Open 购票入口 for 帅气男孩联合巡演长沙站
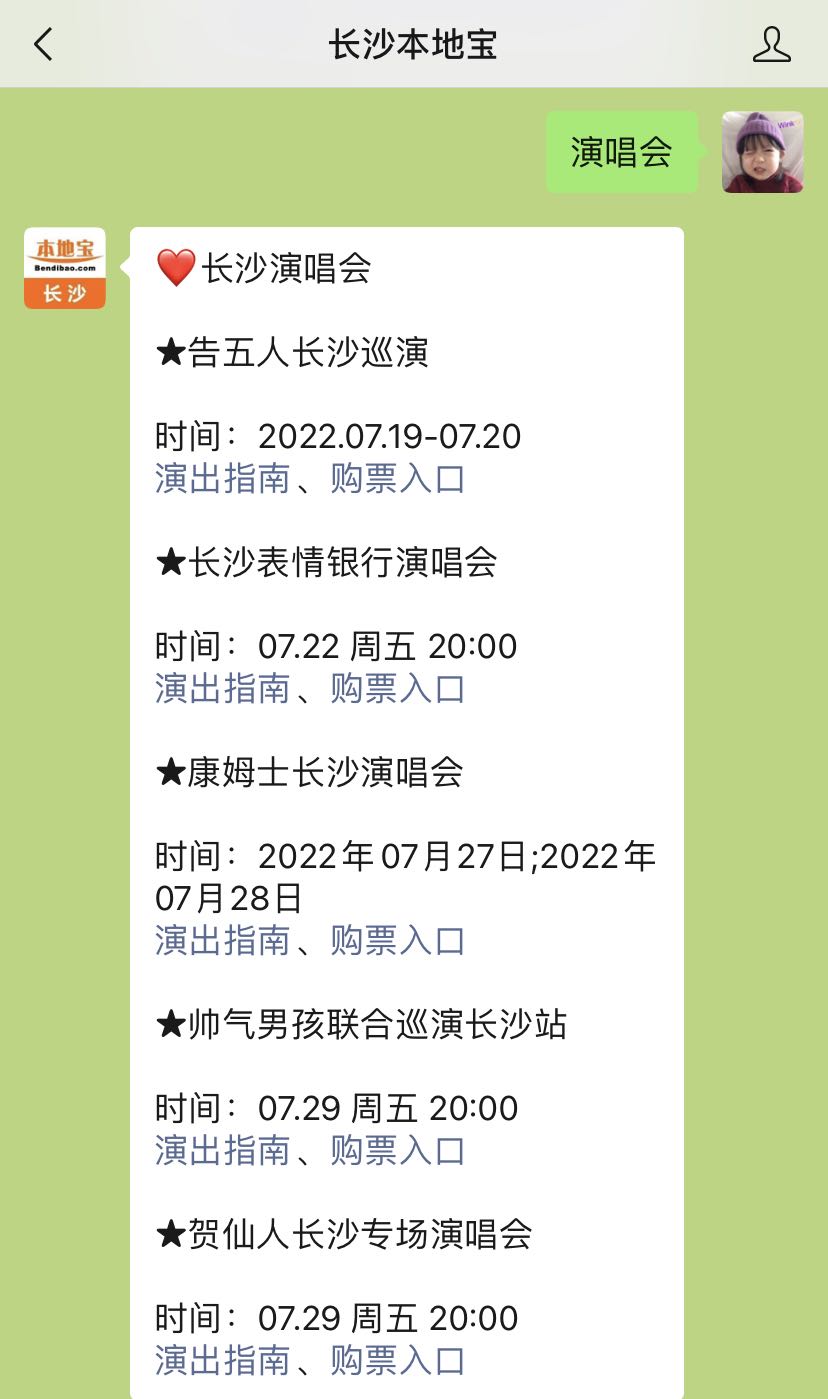828x1399 pixels. (x=398, y=1151)
